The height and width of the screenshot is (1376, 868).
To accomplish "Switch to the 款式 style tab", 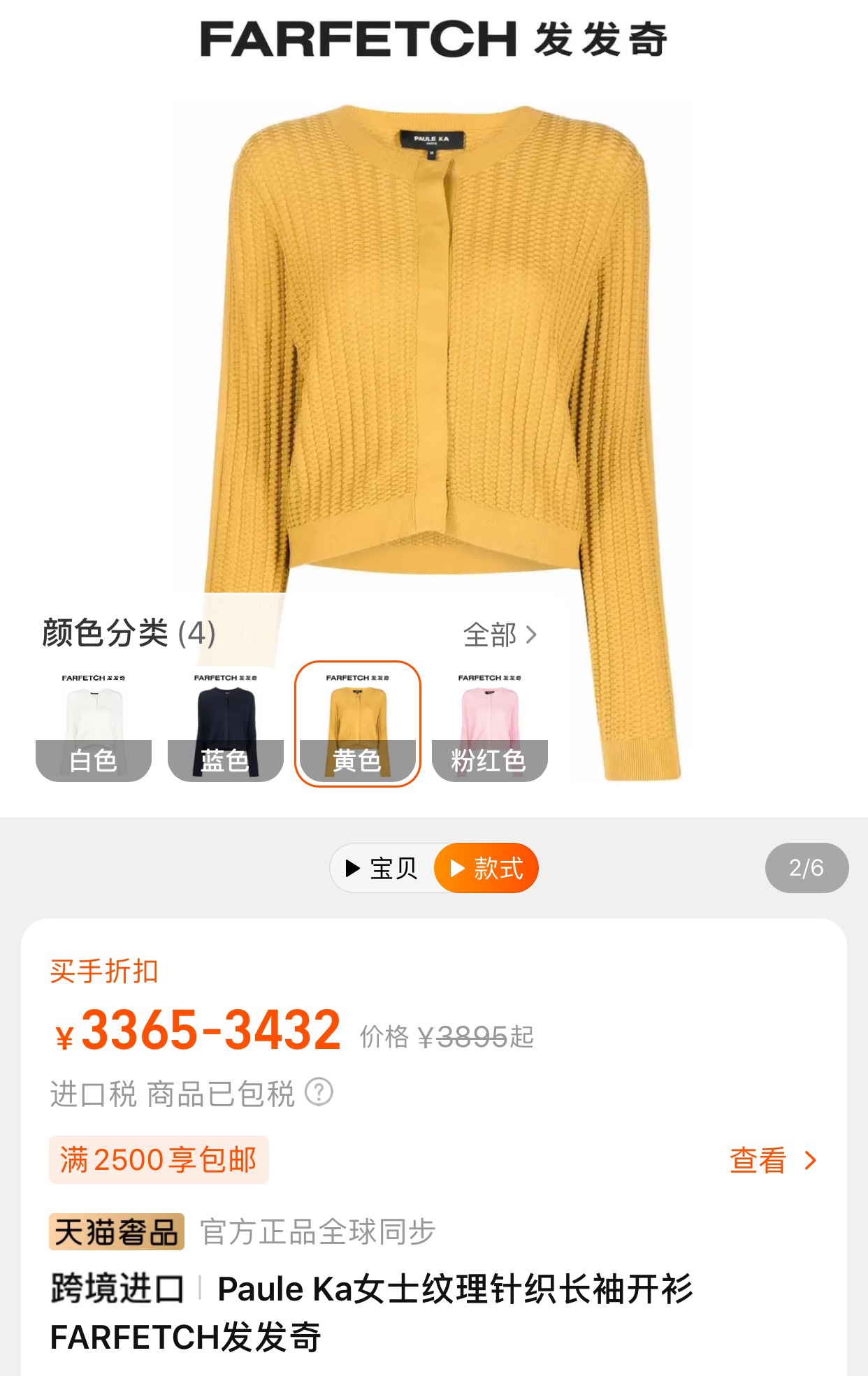I will click(x=486, y=868).
